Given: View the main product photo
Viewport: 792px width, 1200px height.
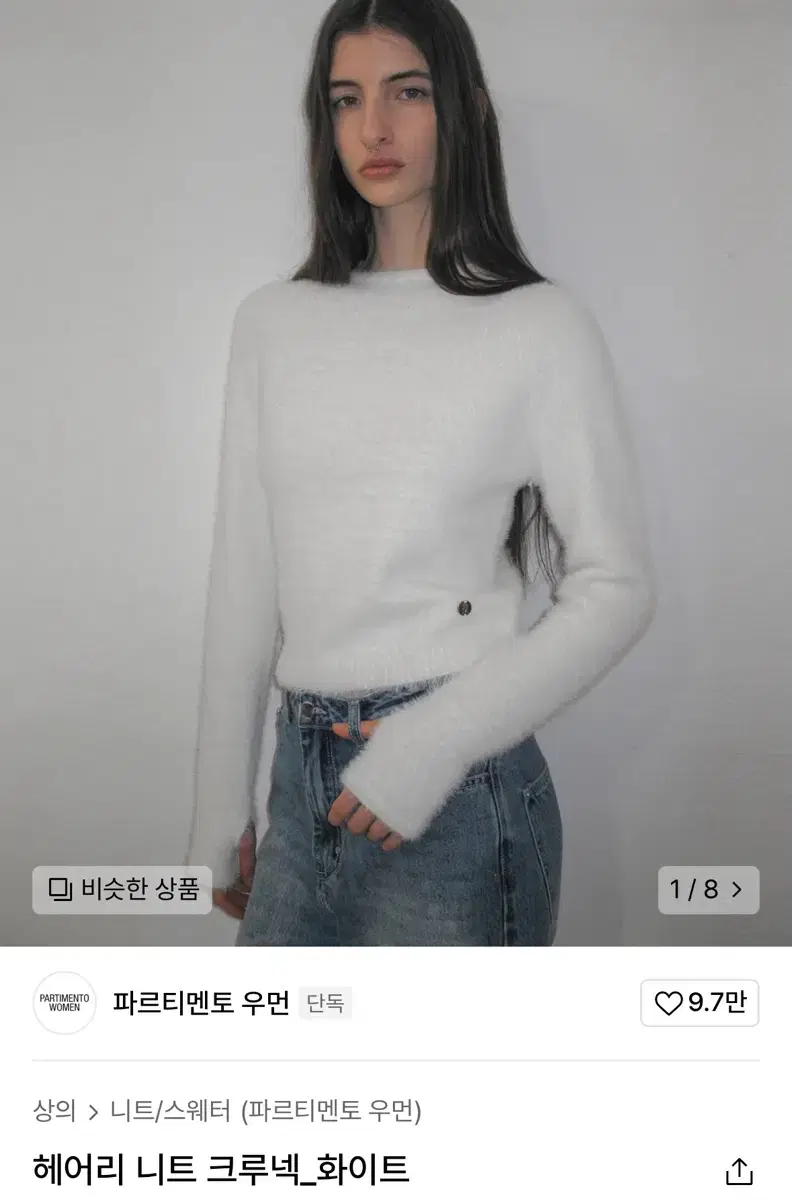Looking at the screenshot, I should point(396,472).
